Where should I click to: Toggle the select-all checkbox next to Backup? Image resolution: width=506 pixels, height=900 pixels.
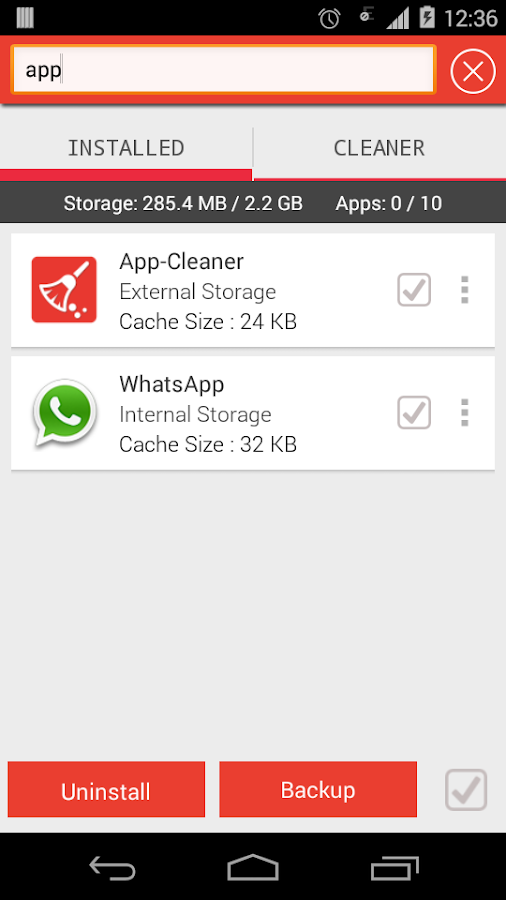pyautogui.click(x=466, y=790)
